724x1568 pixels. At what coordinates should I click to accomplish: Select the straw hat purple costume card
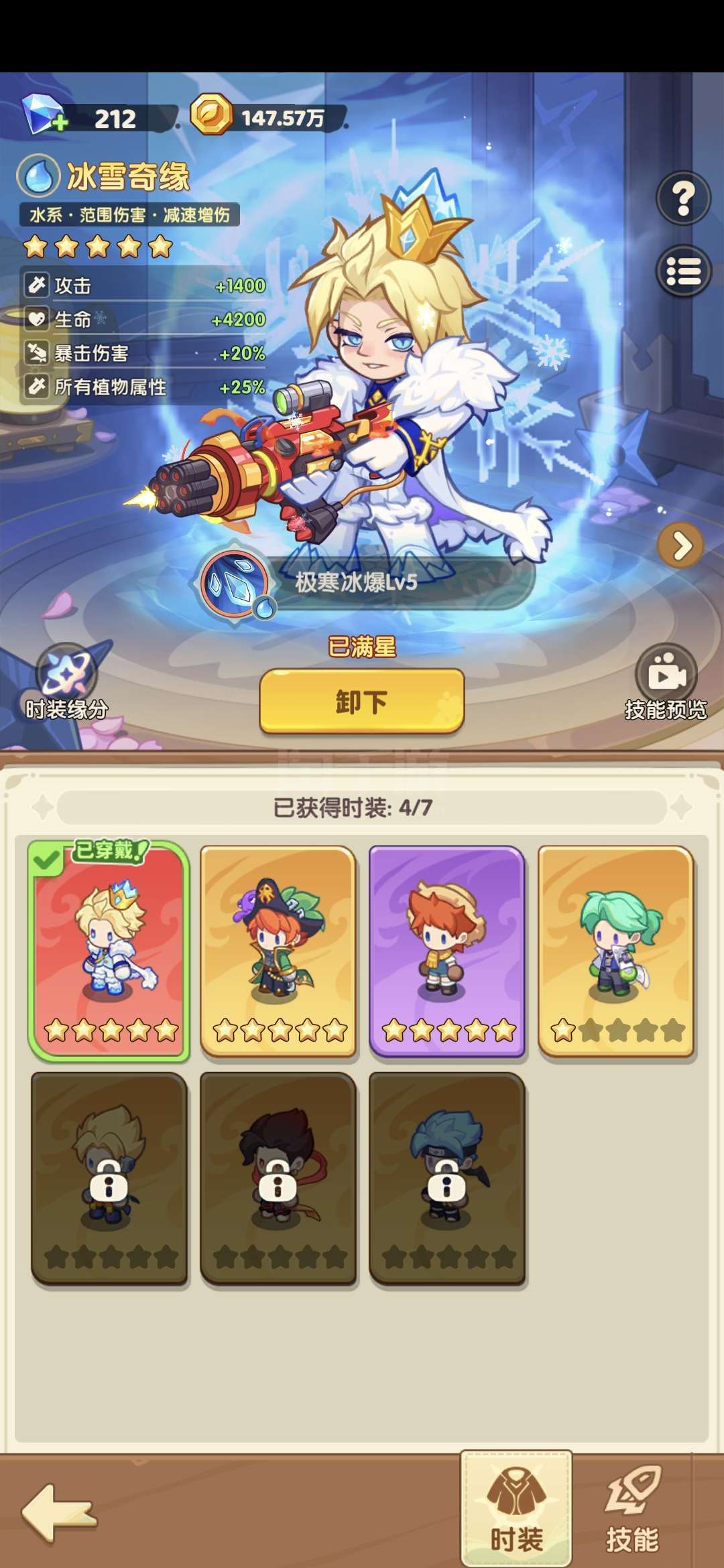point(446,952)
